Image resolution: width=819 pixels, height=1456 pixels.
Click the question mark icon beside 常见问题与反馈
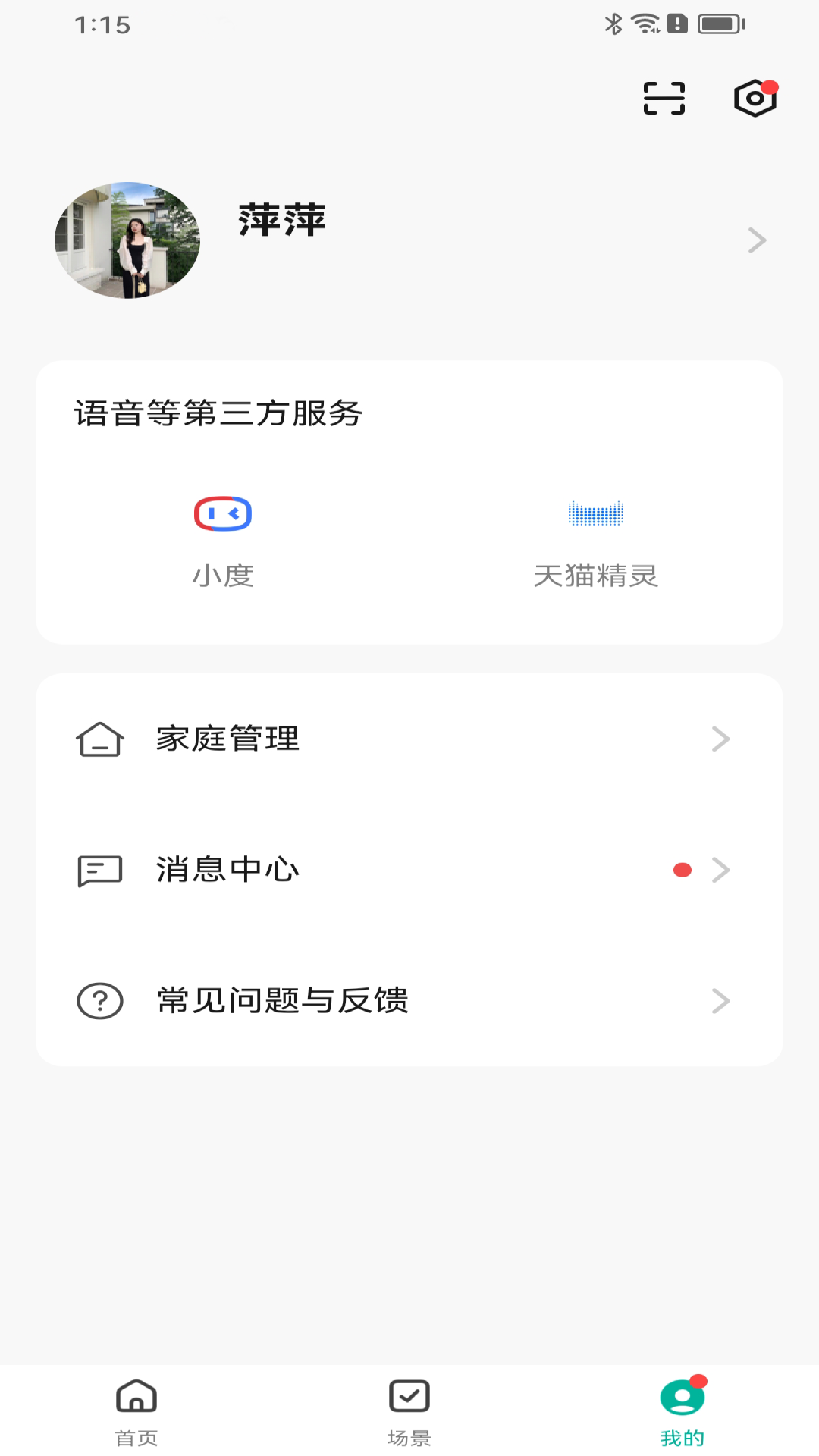[99, 1001]
